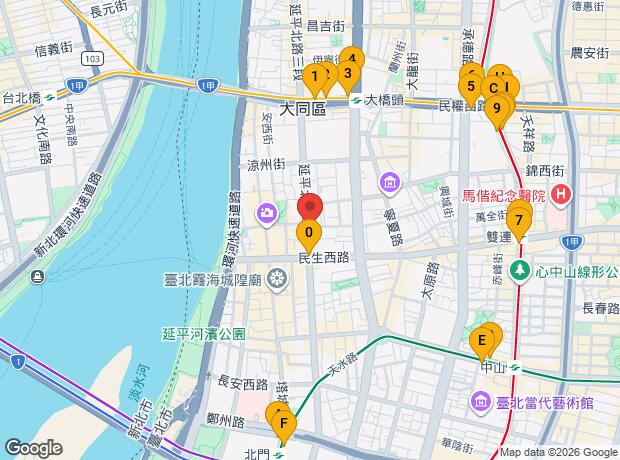620x460 pixels.
Task: Tap map marker 0
Action: pos(309,235)
